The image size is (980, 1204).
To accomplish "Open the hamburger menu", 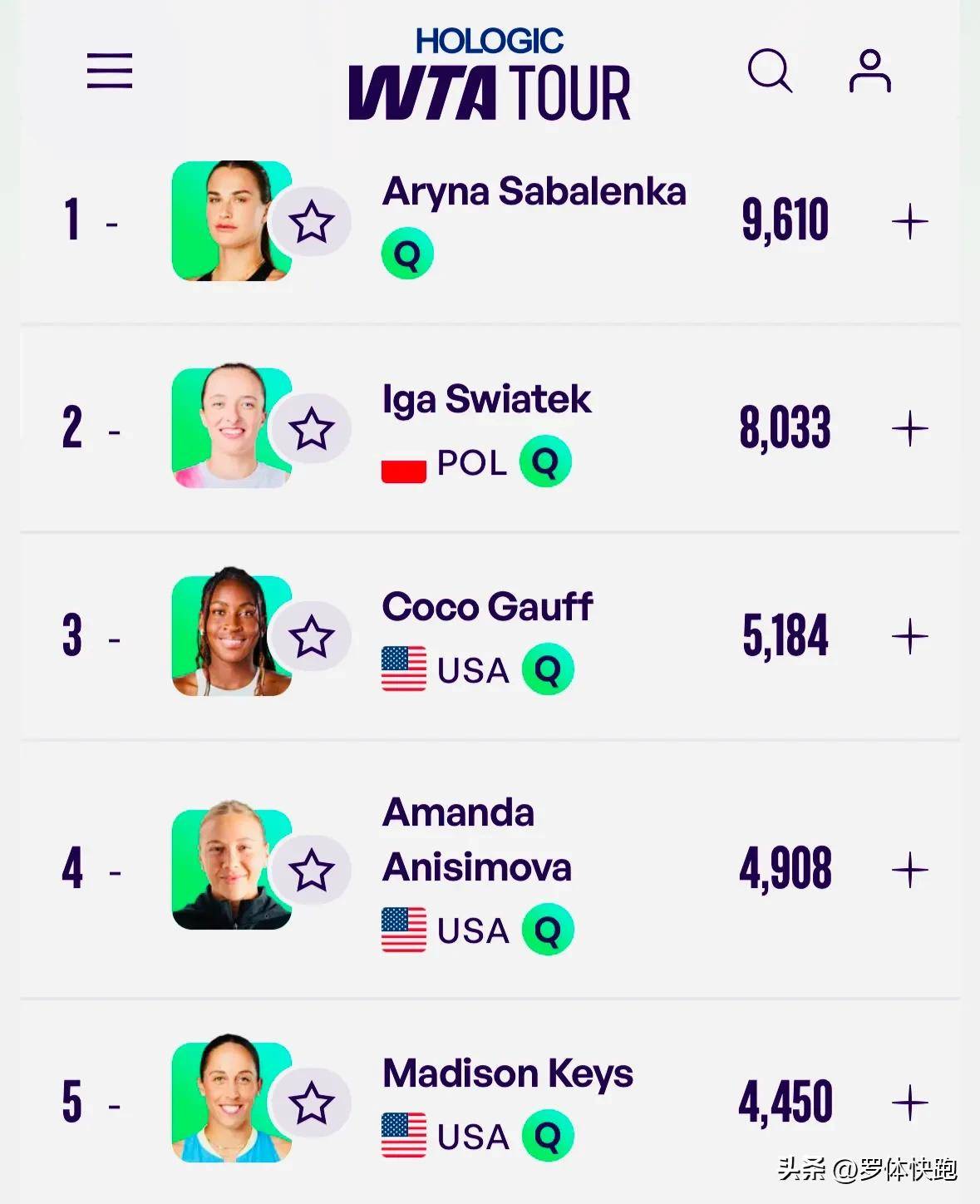I will coord(110,71).
